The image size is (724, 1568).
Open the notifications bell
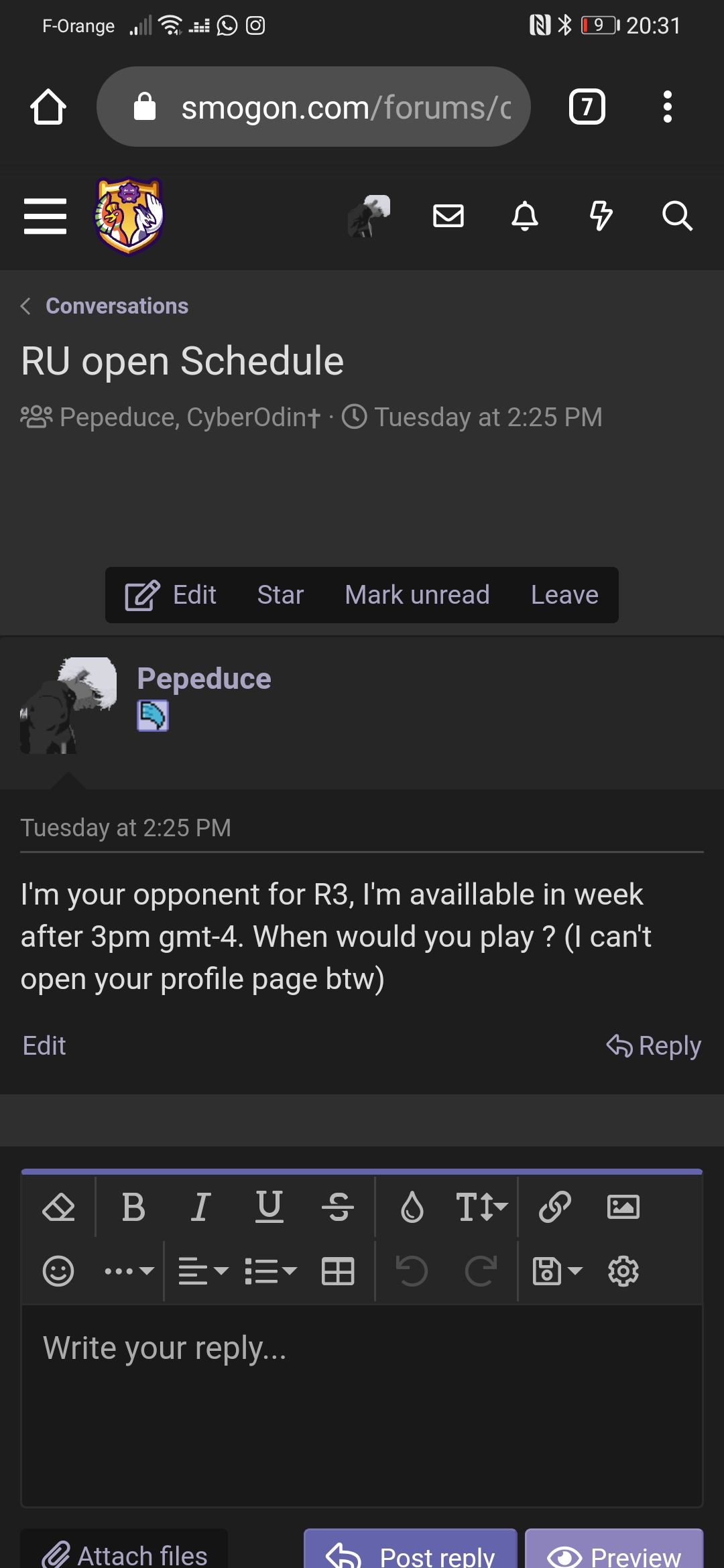pos(526,216)
